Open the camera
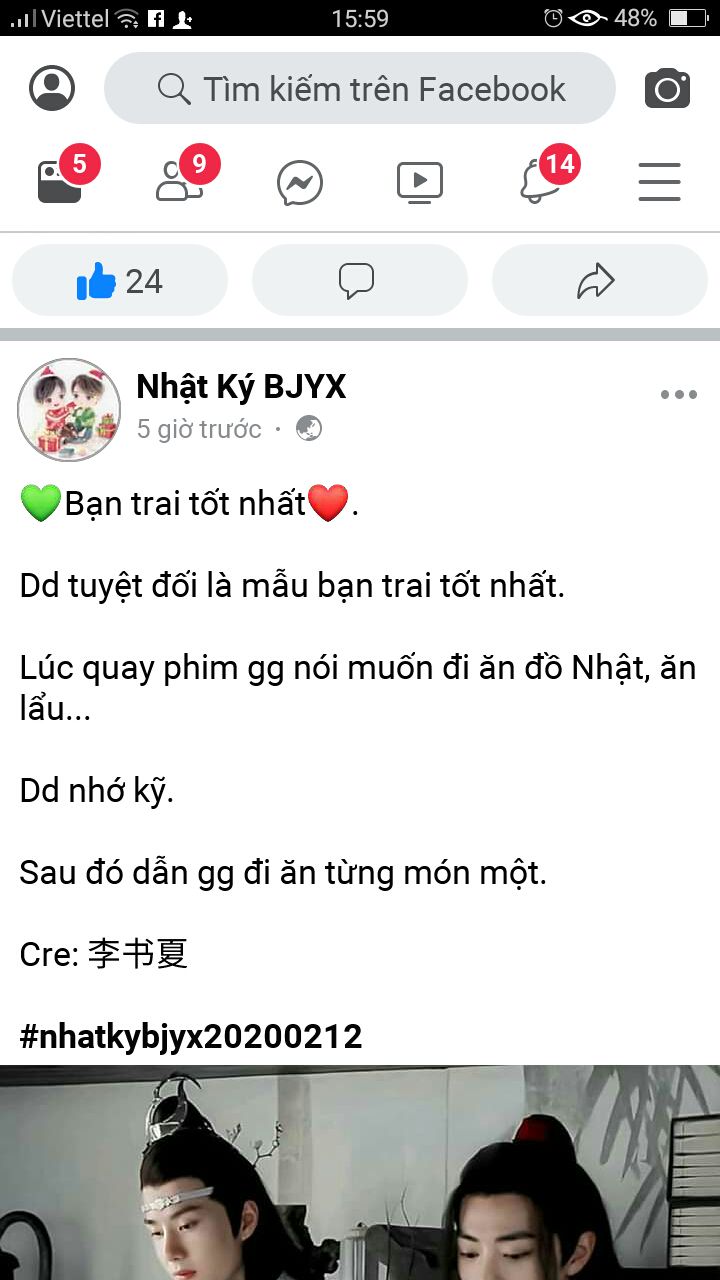Screen dimensions: 720x1280 [667, 89]
